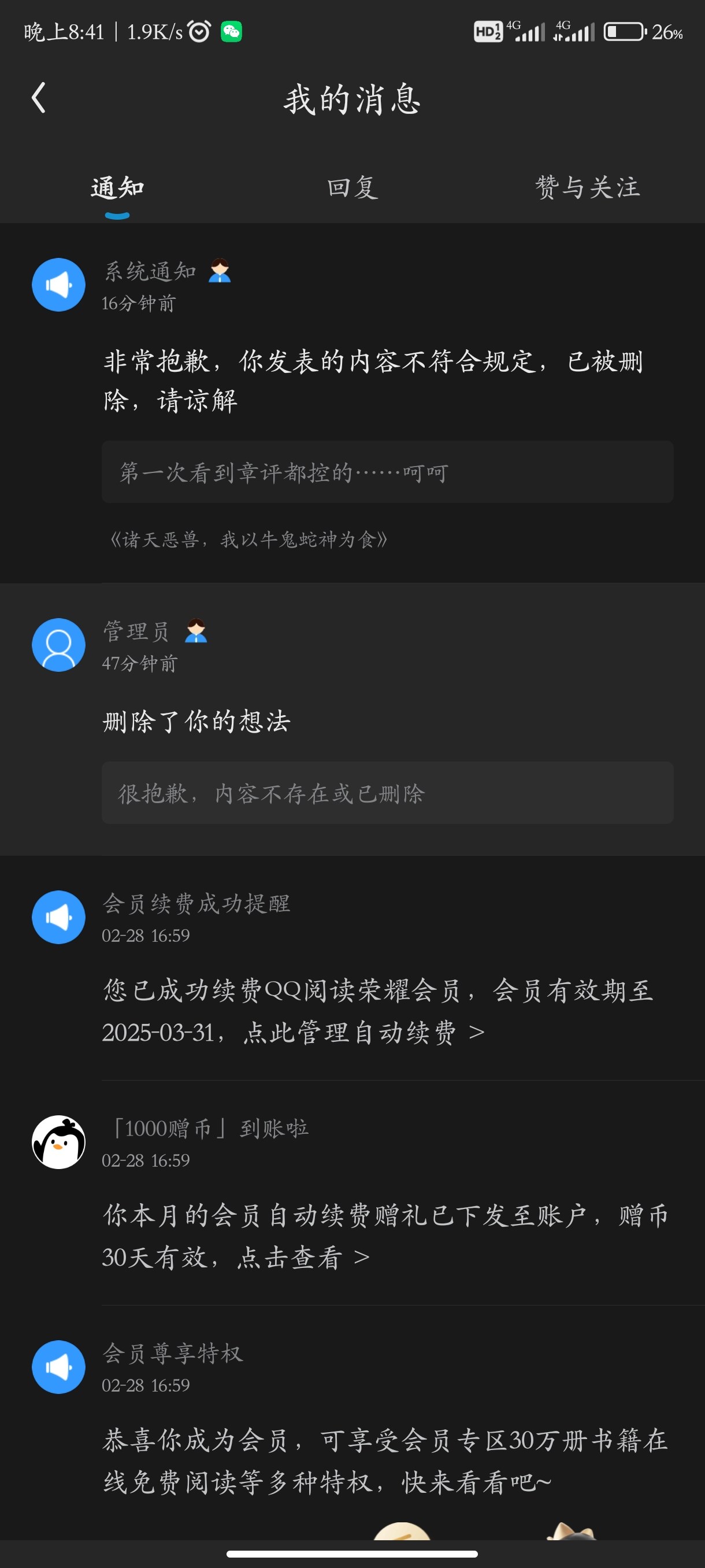View the 1000赠币 到账啦 gift notice
The image size is (705, 1568).
384,1236
